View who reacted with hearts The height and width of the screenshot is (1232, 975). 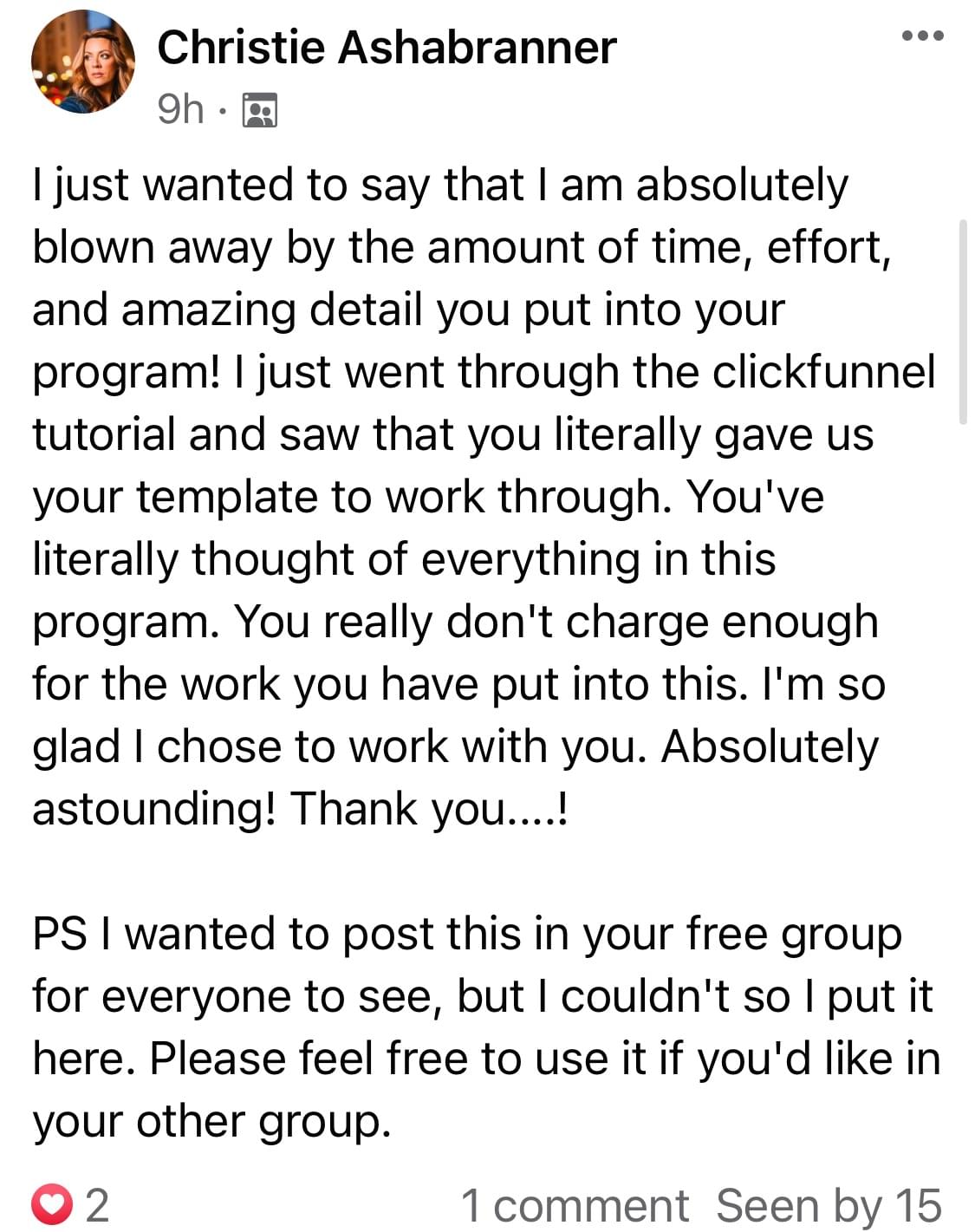[71, 1204]
